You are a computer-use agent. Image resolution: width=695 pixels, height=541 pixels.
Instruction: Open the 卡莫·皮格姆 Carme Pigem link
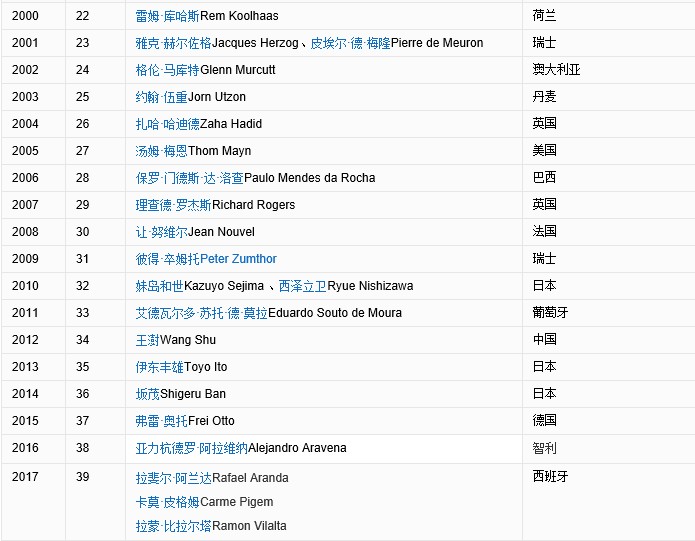pos(167,502)
